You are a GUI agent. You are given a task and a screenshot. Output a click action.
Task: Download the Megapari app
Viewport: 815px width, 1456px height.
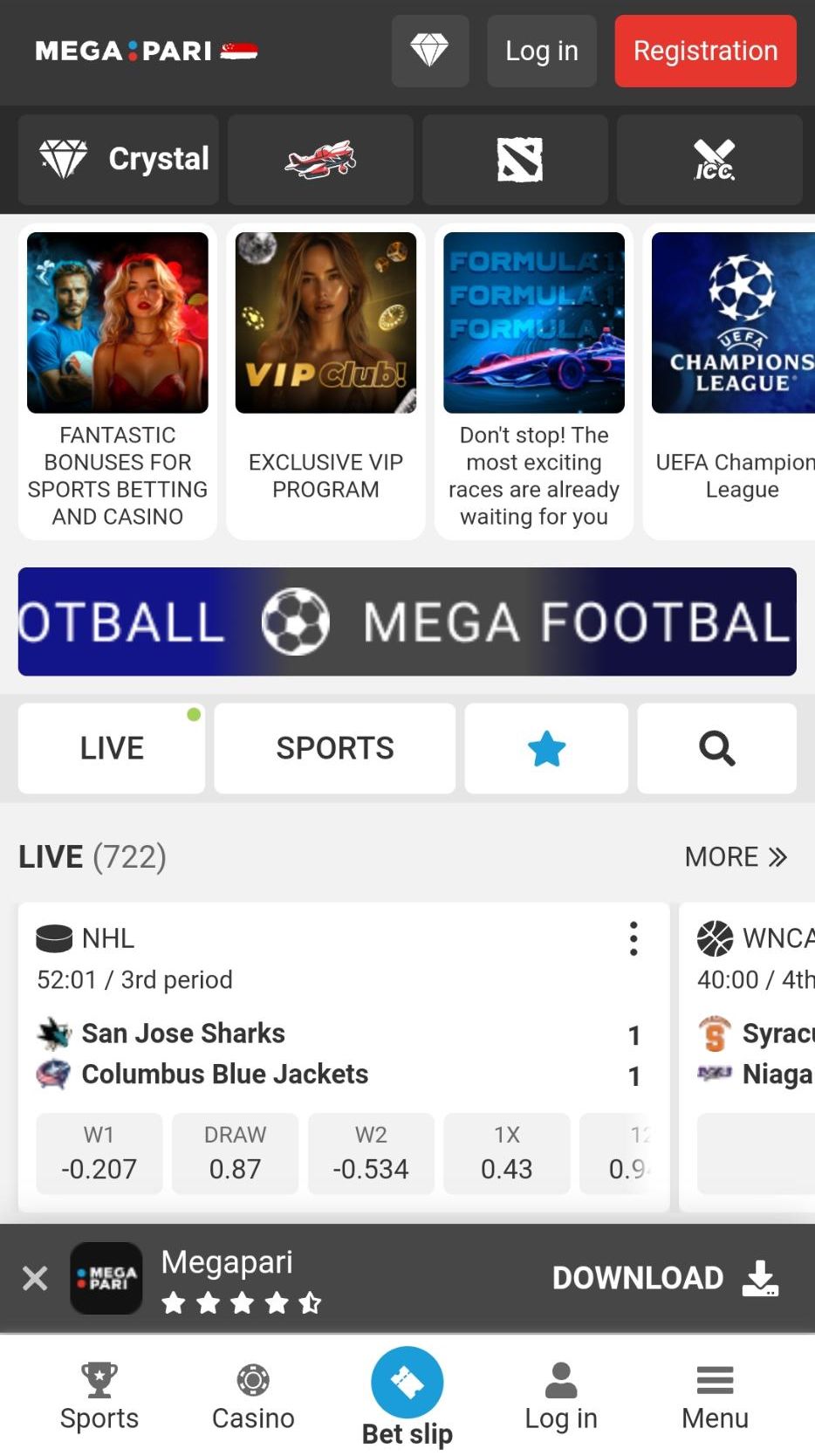pyautogui.click(x=665, y=1278)
